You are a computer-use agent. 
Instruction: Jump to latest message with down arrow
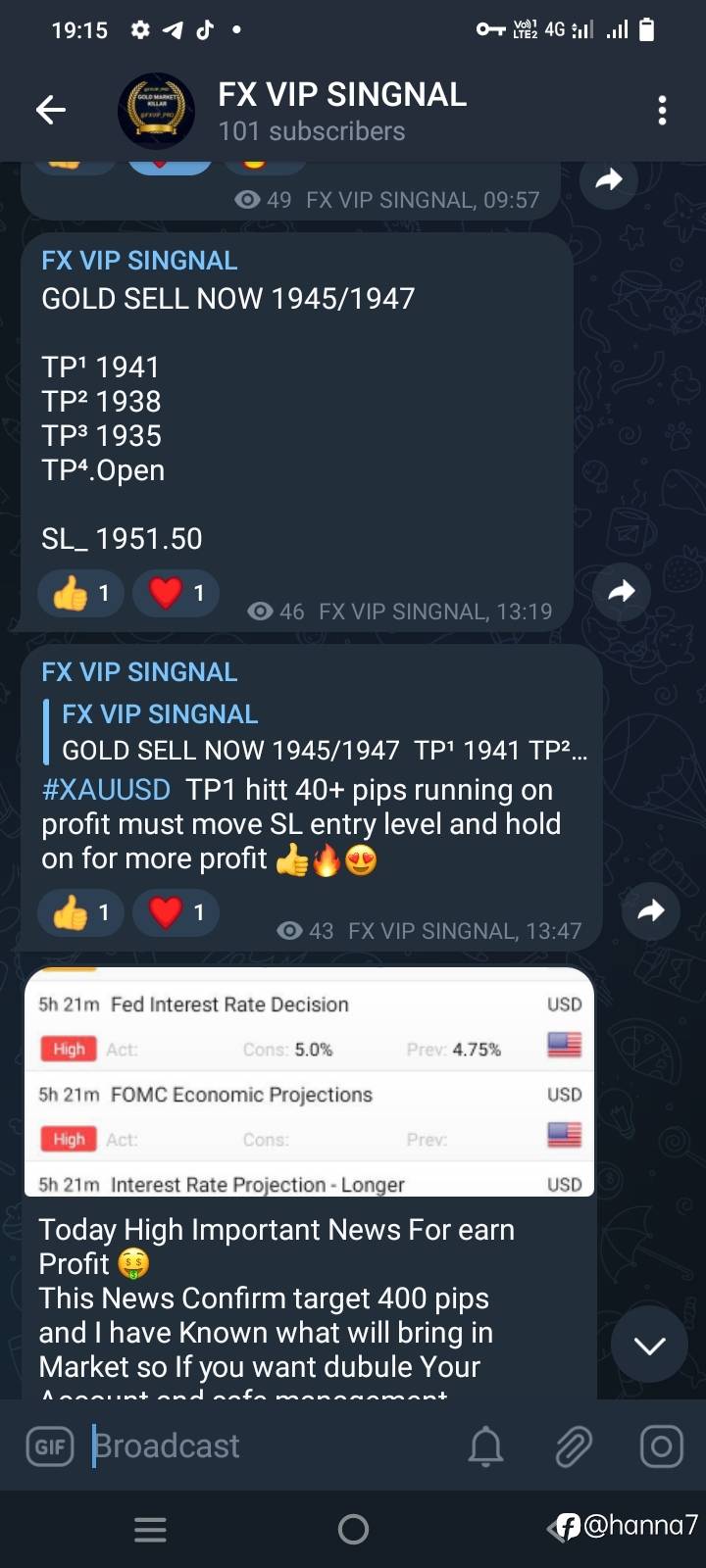(649, 1345)
